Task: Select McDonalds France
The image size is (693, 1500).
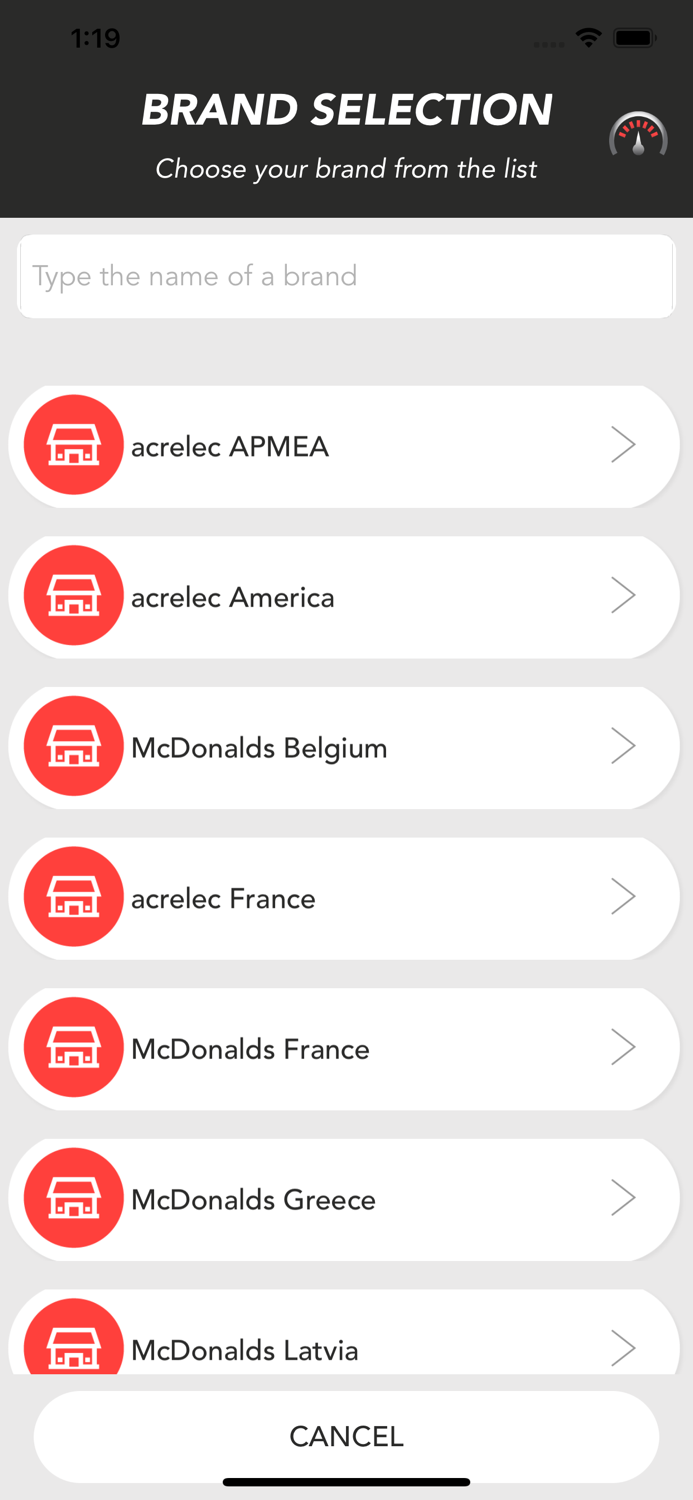Action: (344, 1049)
